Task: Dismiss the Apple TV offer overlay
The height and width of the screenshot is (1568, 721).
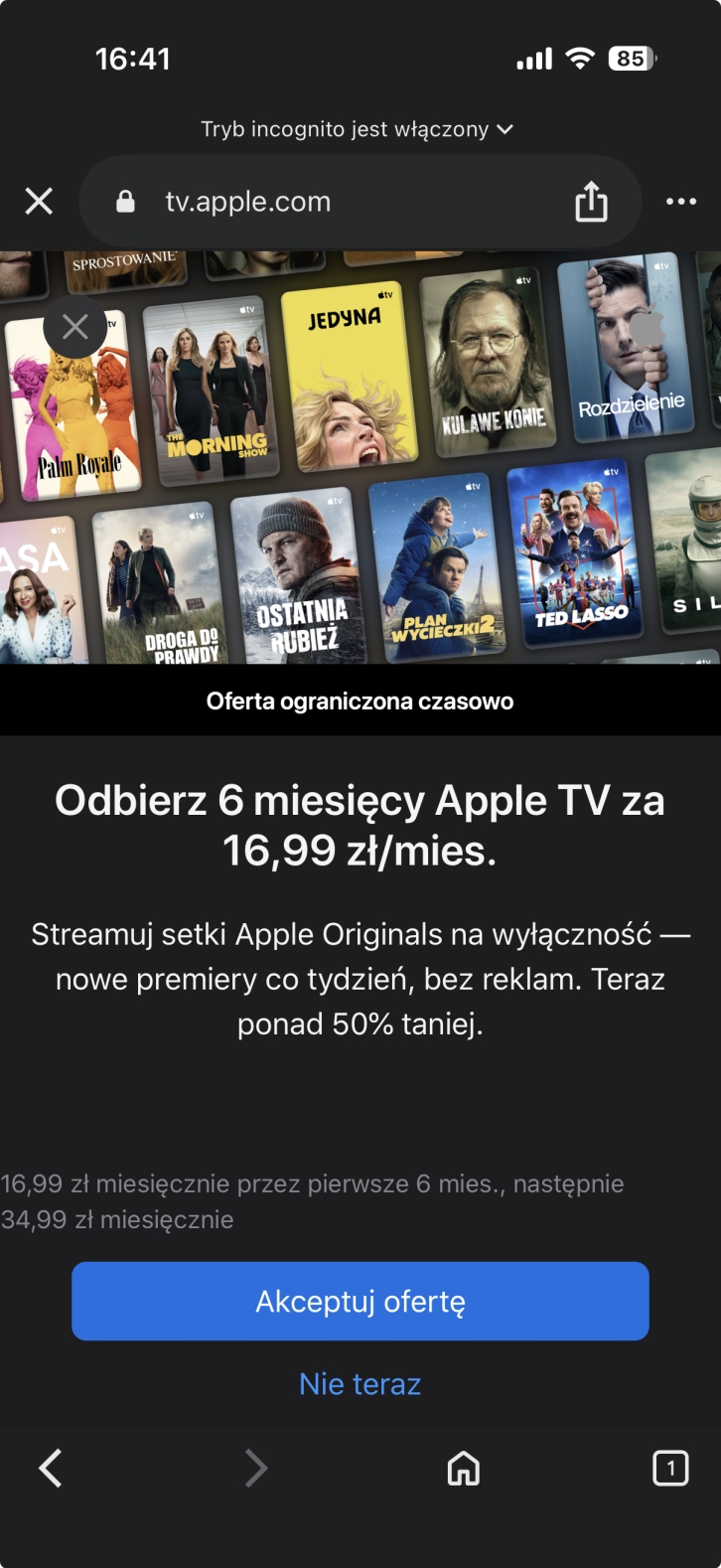Action: coord(75,327)
